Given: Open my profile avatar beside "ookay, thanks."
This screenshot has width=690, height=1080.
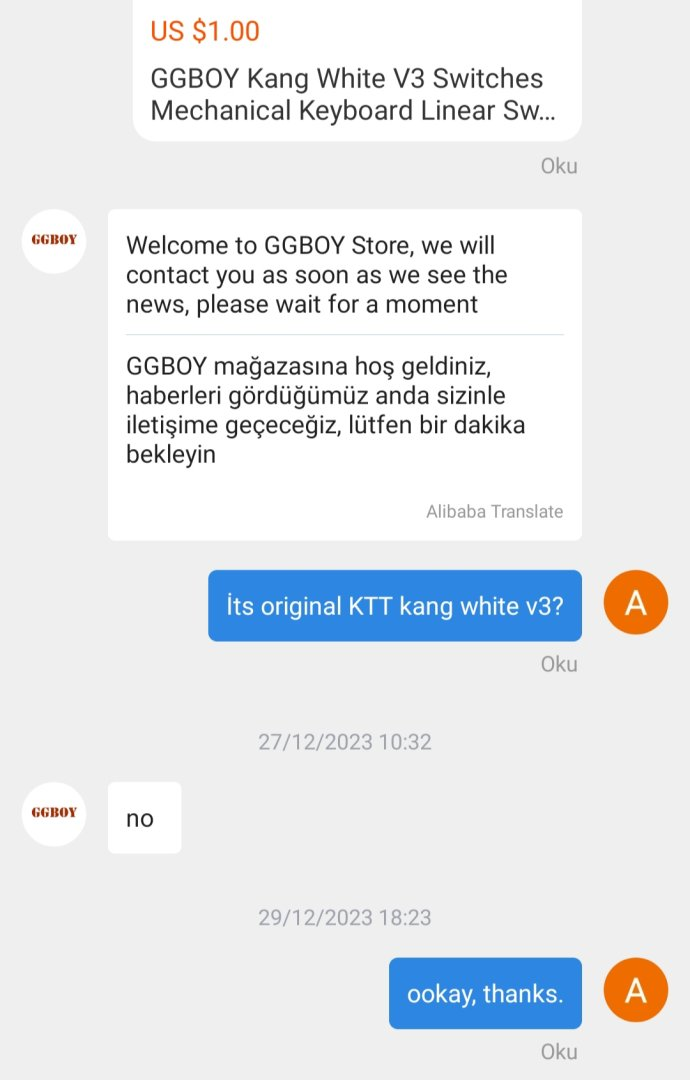Looking at the screenshot, I should coord(635,990).
